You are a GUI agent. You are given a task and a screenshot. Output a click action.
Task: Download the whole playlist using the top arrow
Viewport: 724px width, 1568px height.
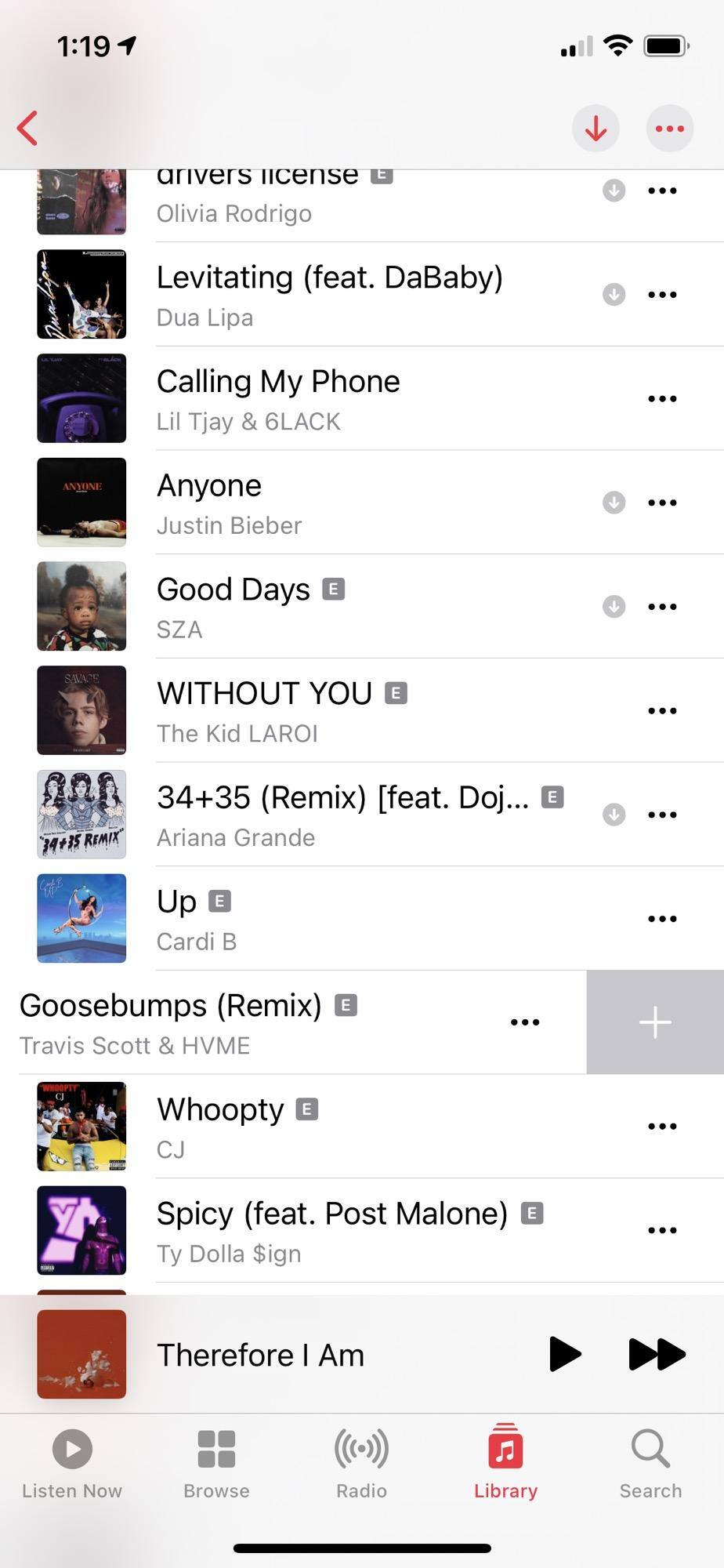click(595, 128)
